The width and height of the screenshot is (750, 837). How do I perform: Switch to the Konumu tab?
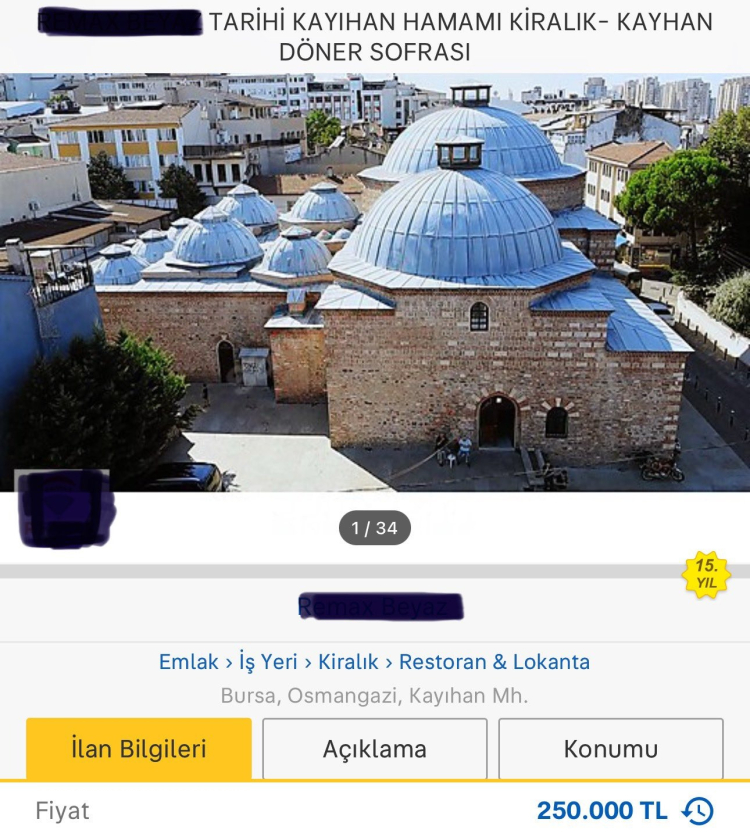pyautogui.click(x=610, y=749)
